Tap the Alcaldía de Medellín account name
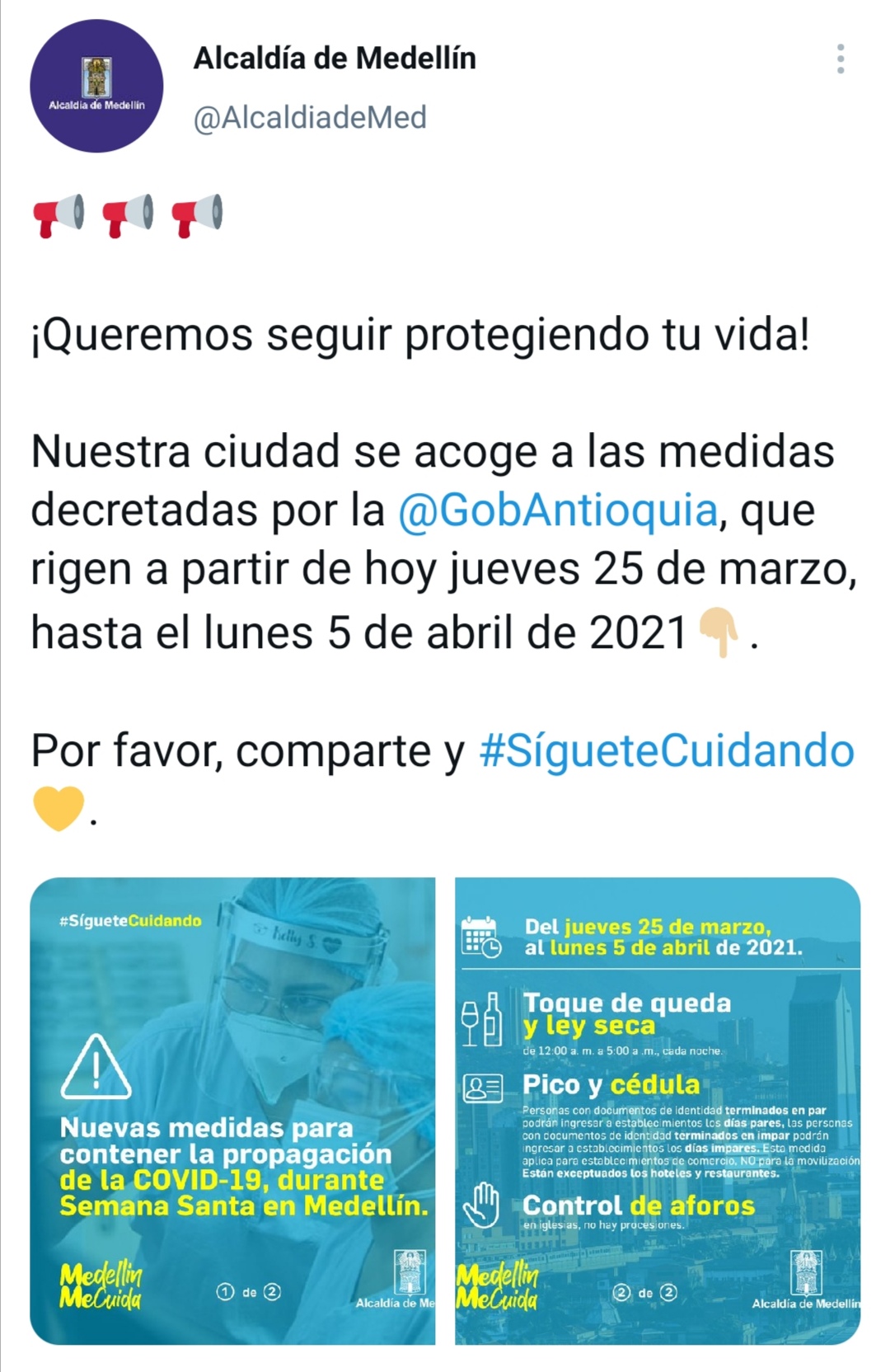Viewport: 890px width, 1372px height. coord(335,59)
